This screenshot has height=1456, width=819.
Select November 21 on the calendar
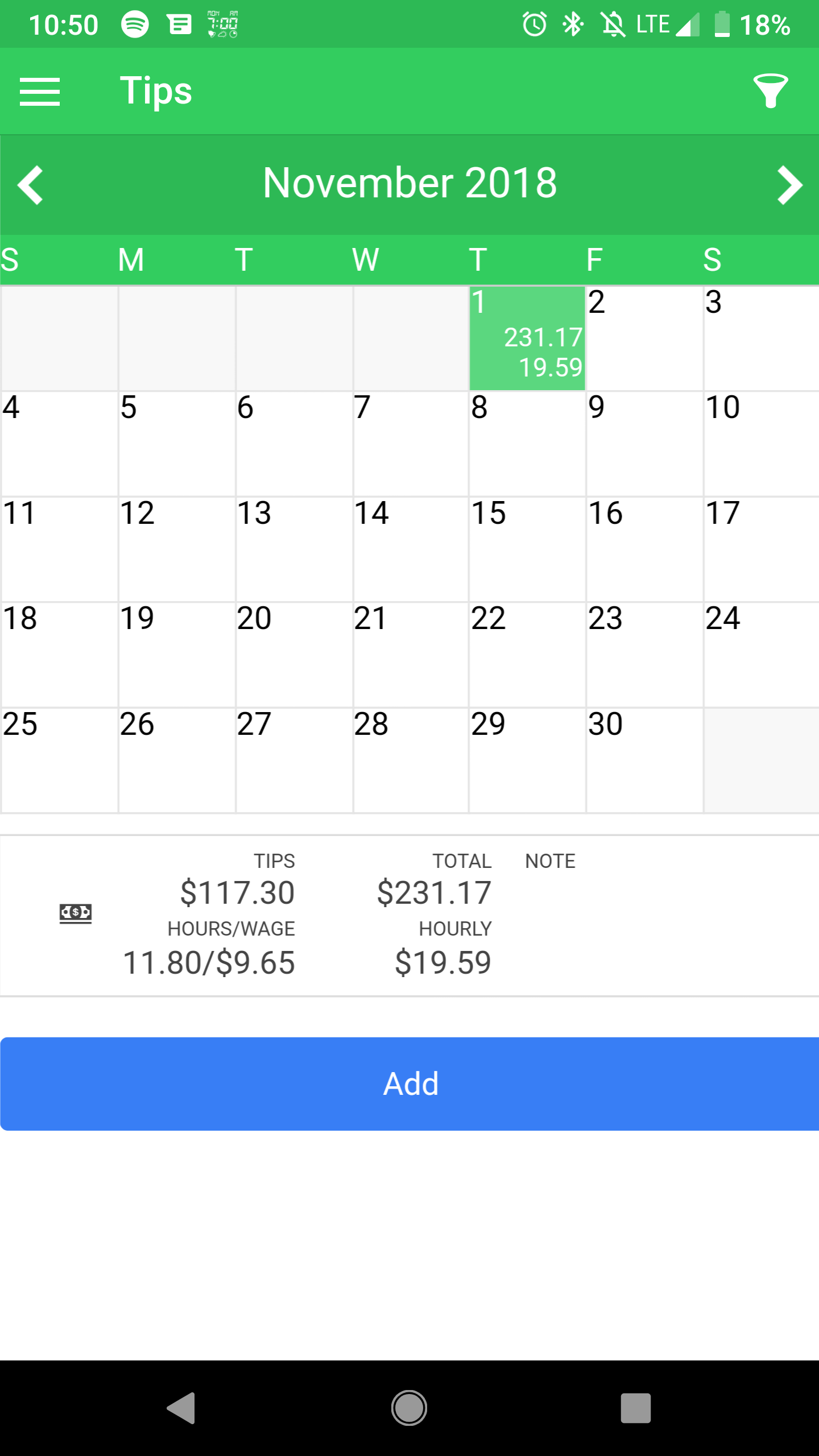pyautogui.click(x=410, y=655)
